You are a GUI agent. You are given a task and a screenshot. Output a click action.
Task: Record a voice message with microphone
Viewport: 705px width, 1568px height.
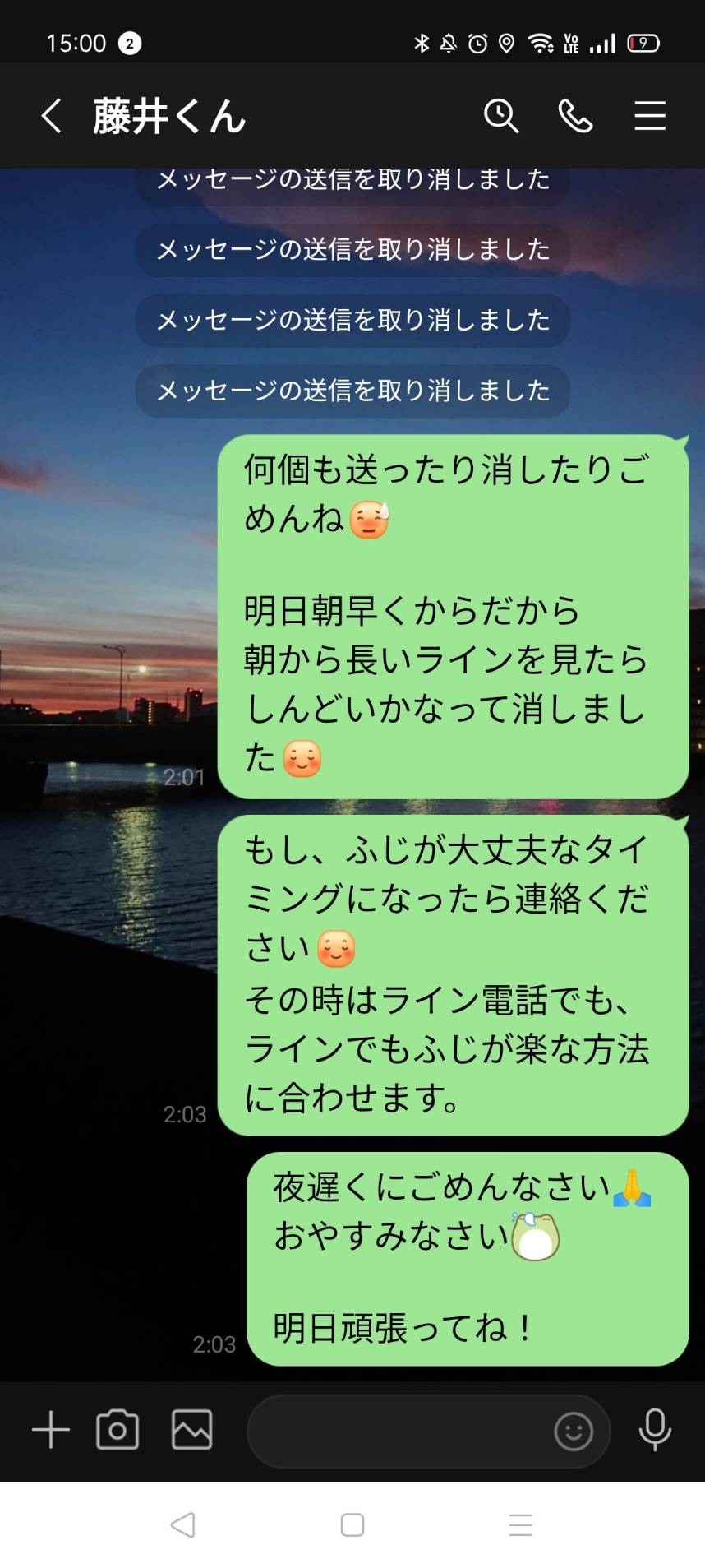tap(655, 1430)
